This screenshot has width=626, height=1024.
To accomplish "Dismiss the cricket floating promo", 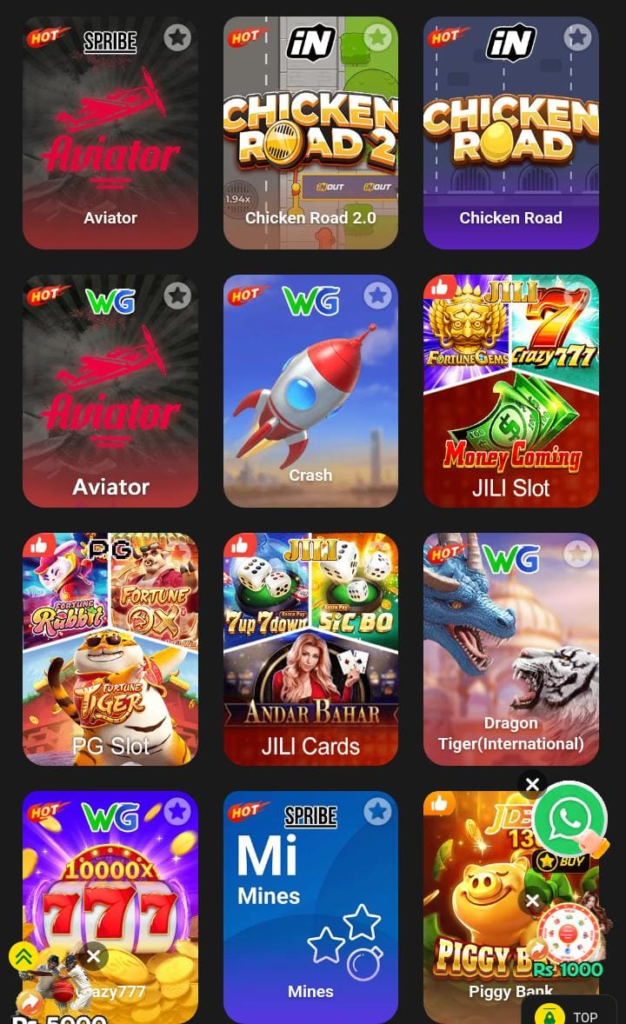I will [x=94, y=956].
